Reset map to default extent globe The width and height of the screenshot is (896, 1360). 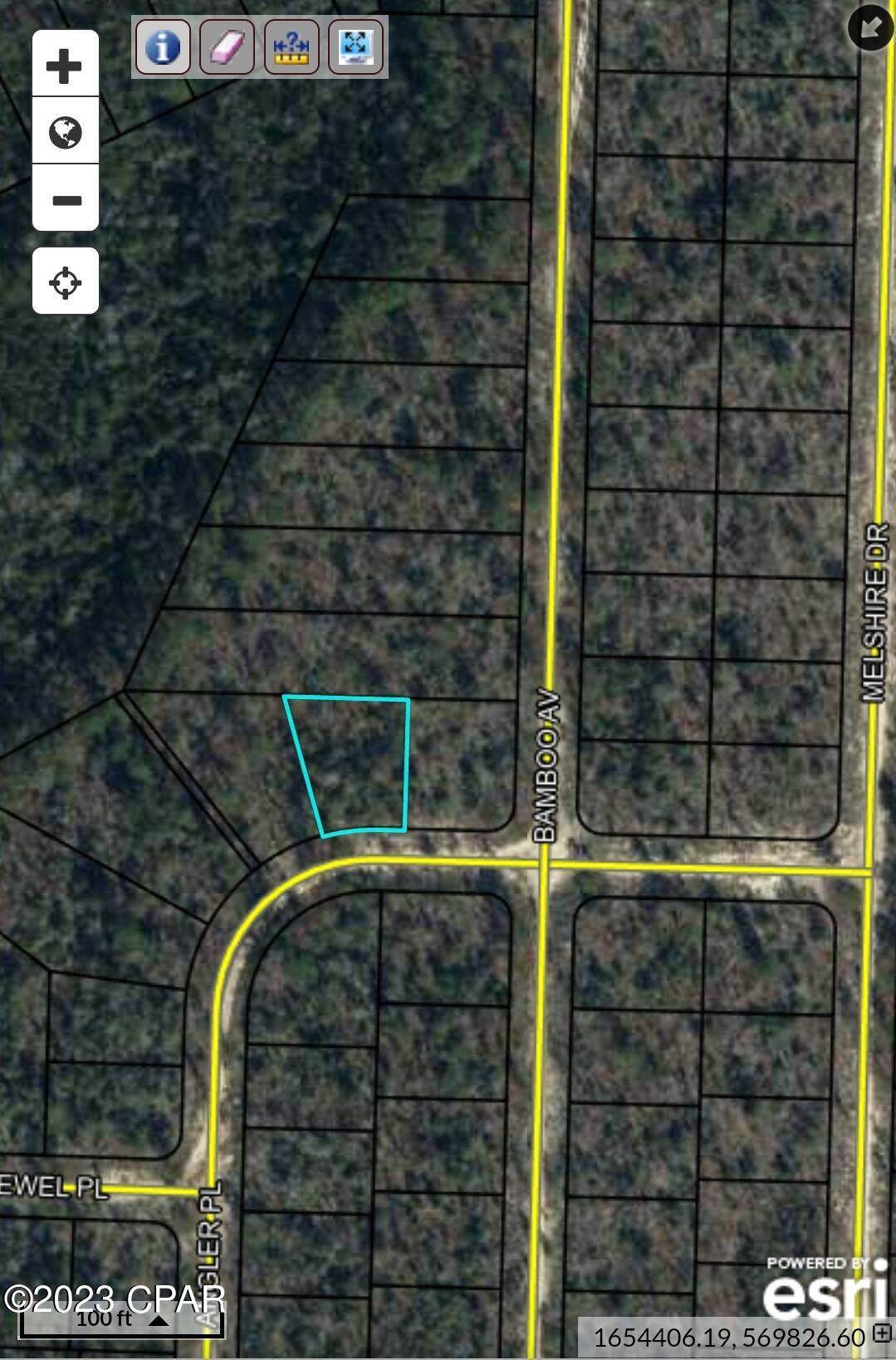click(x=65, y=132)
